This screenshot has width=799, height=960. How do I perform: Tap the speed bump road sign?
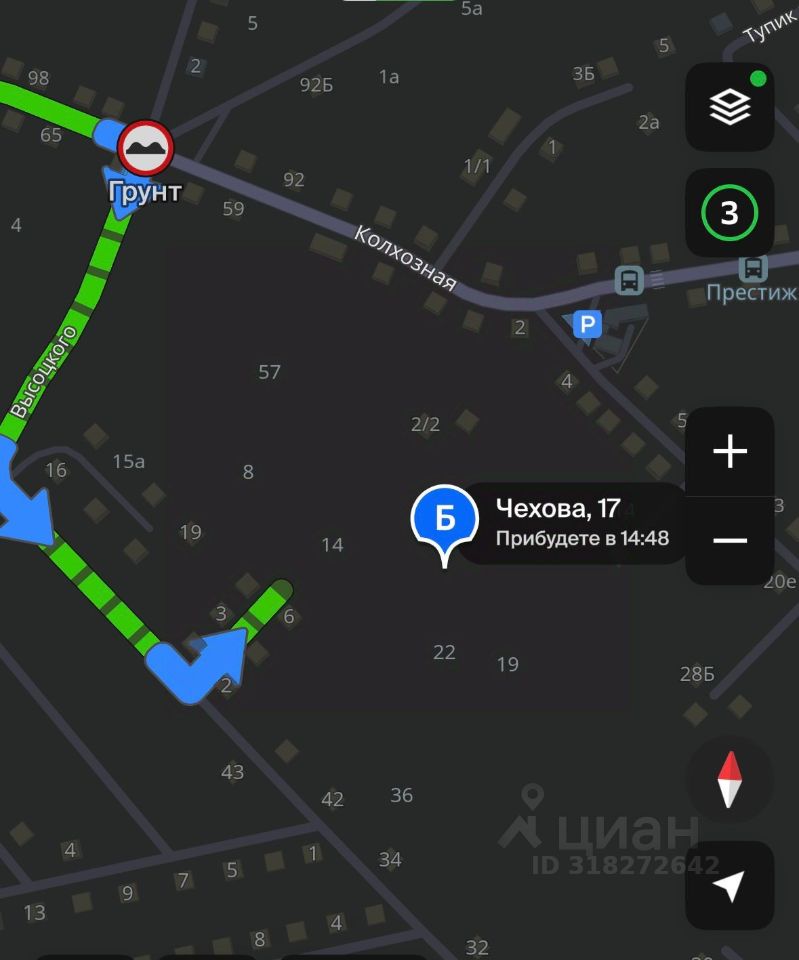[x=146, y=148]
